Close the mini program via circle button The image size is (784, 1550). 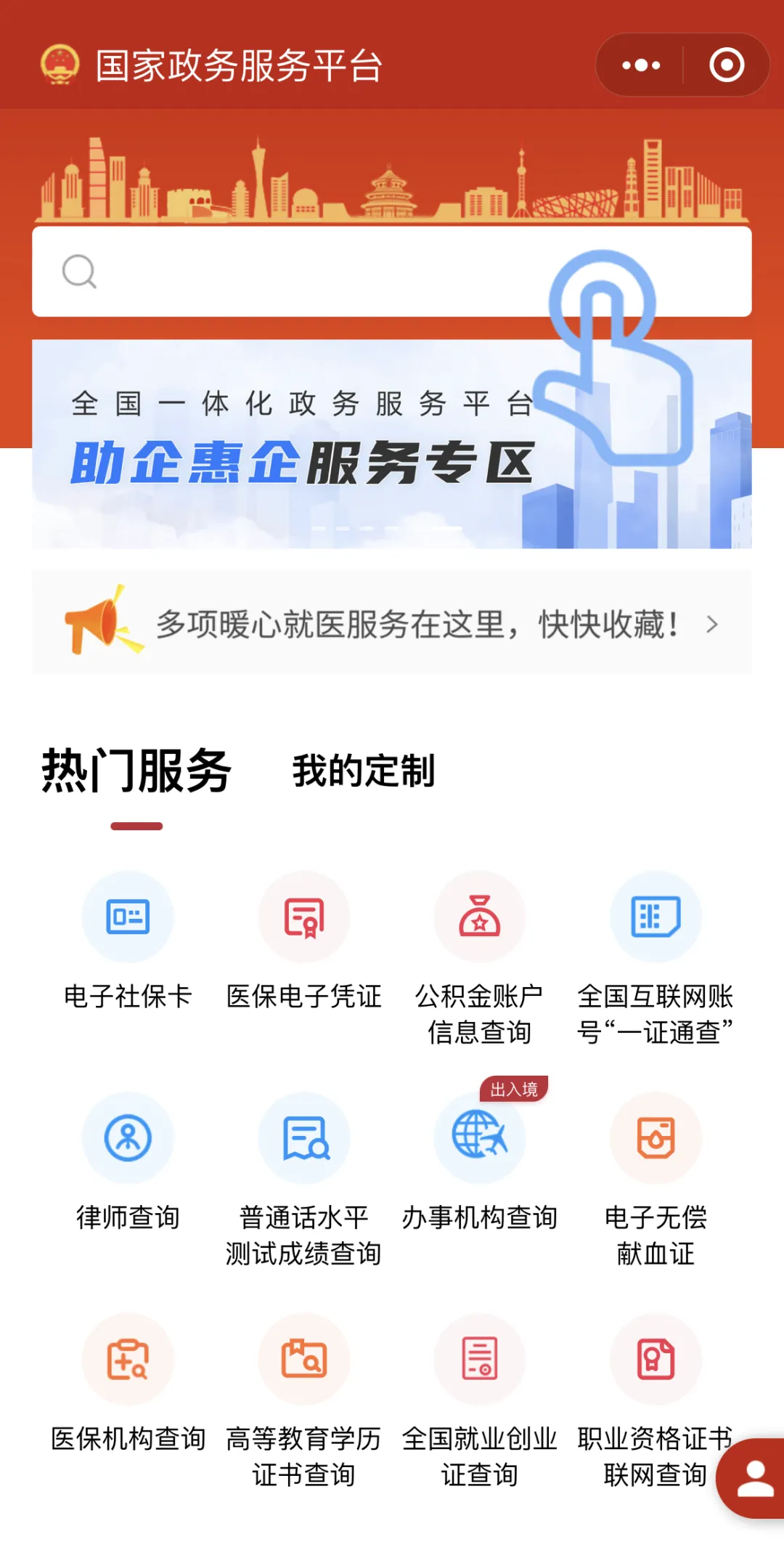point(726,65)
